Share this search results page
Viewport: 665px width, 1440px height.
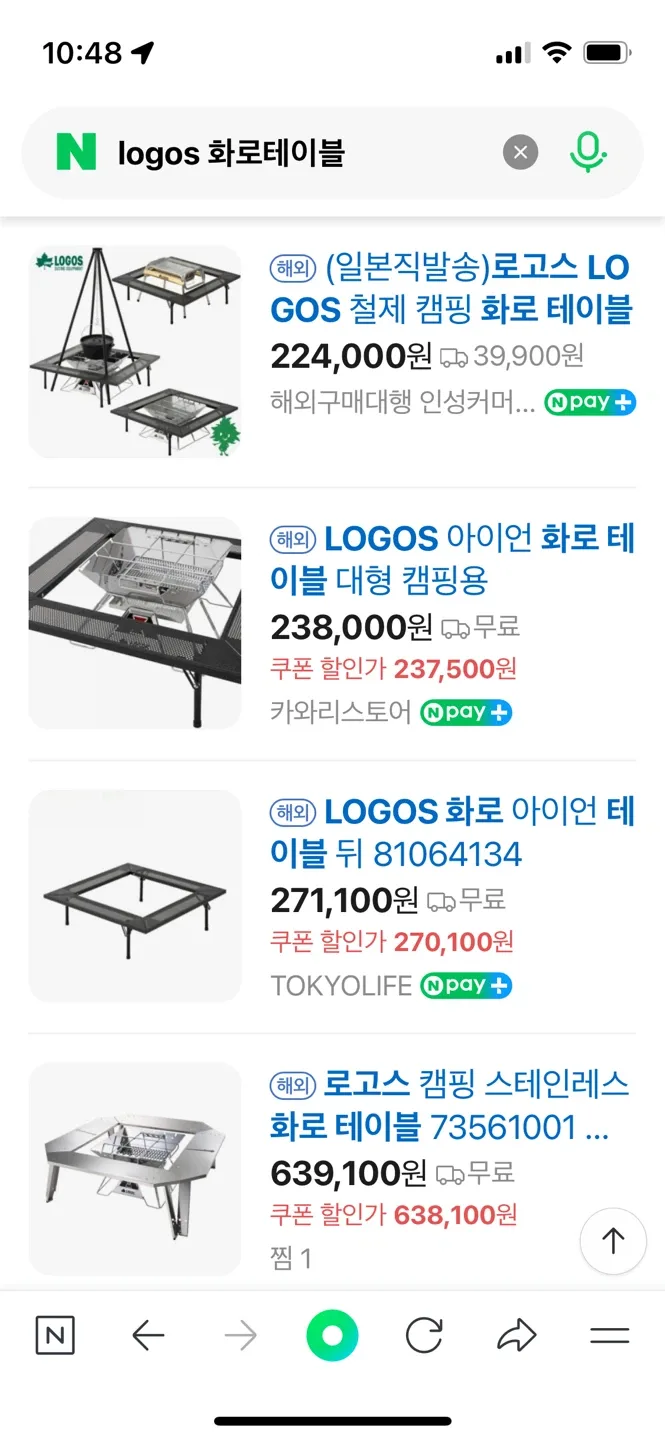point(516,1336)
